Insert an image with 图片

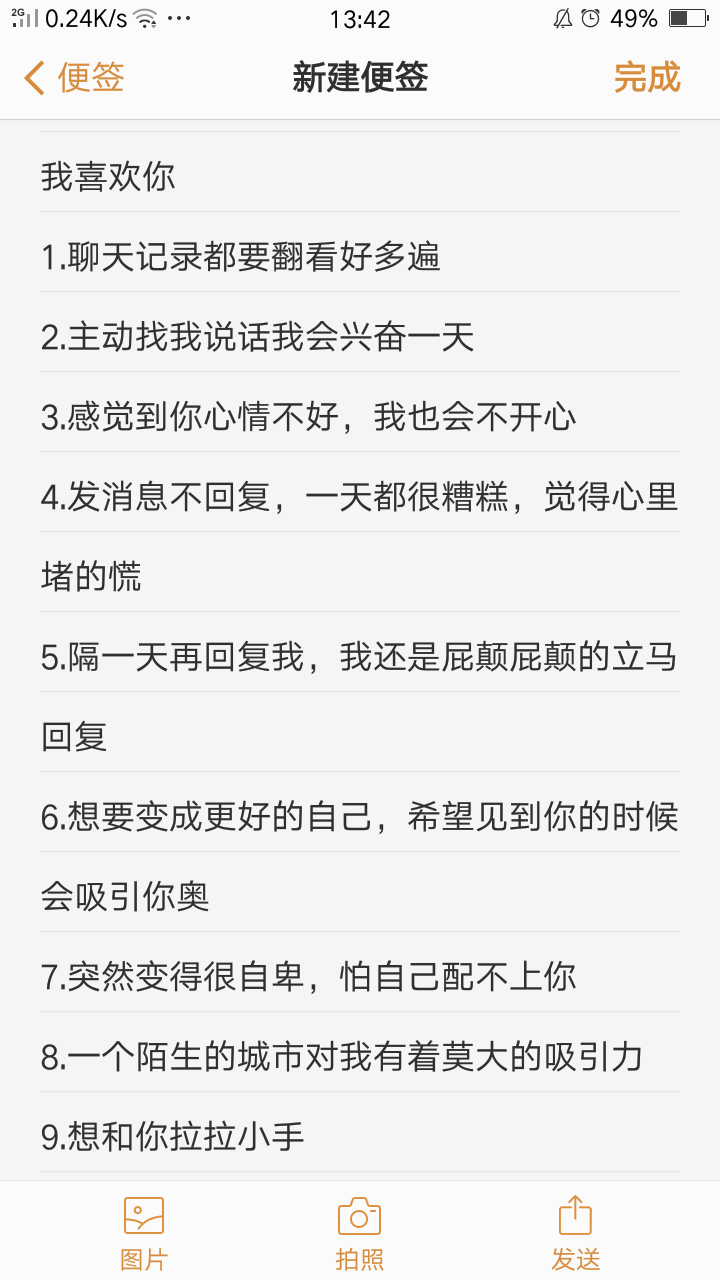[144, 1232]
